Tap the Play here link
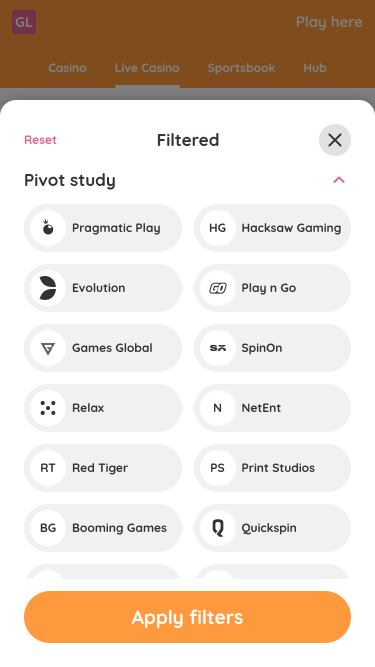Image resolution: width=375 pixels, height=667 pixels. (x=329, y=22)
